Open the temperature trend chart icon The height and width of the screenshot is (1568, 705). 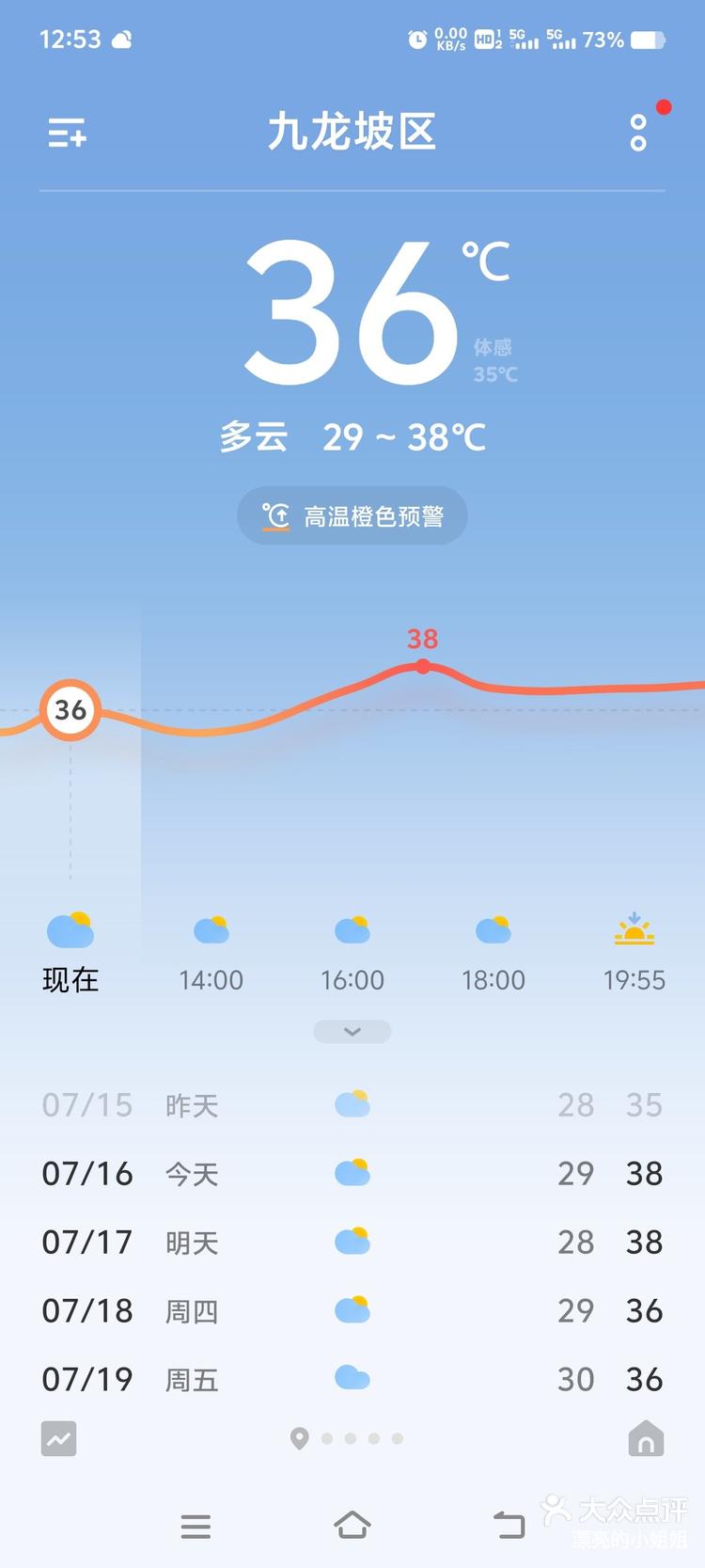(58, 1439)
